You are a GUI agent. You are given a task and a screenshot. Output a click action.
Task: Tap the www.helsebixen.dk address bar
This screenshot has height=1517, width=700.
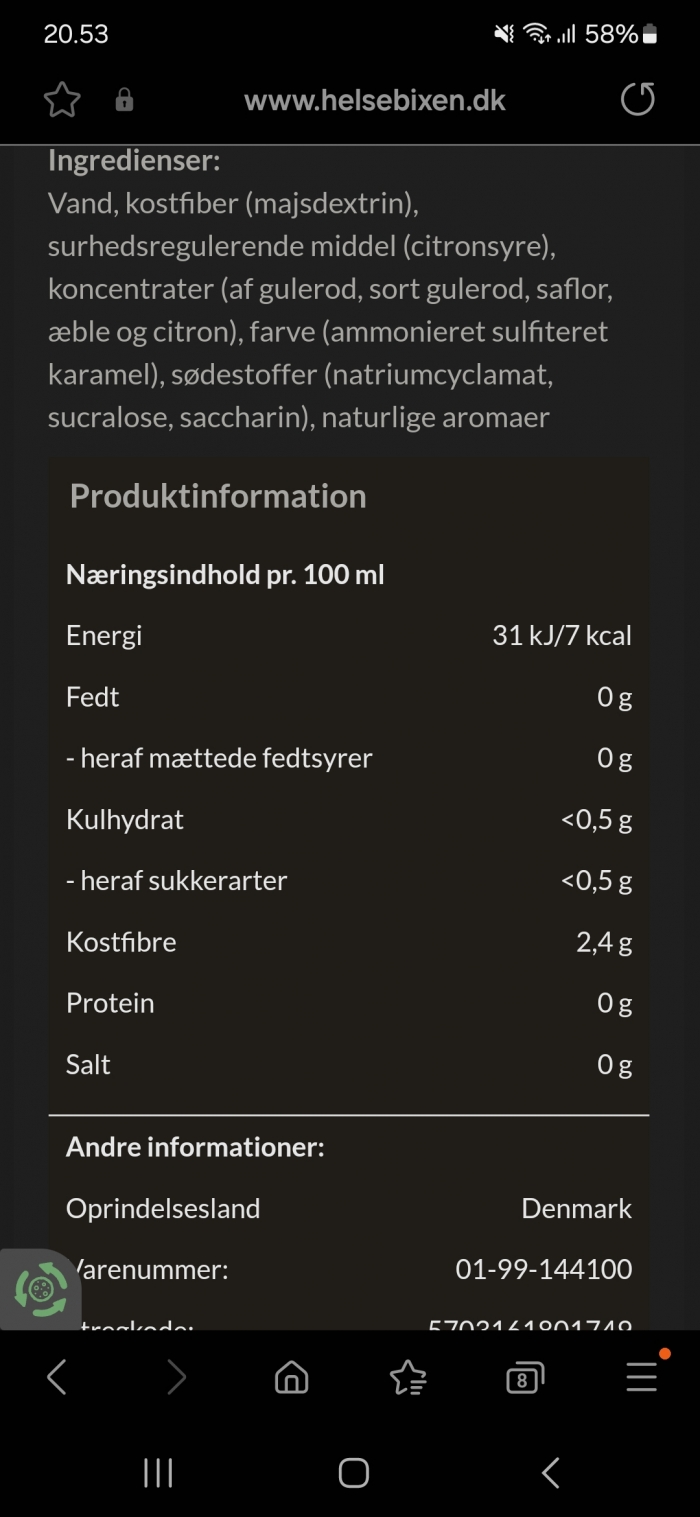(375, 100)
